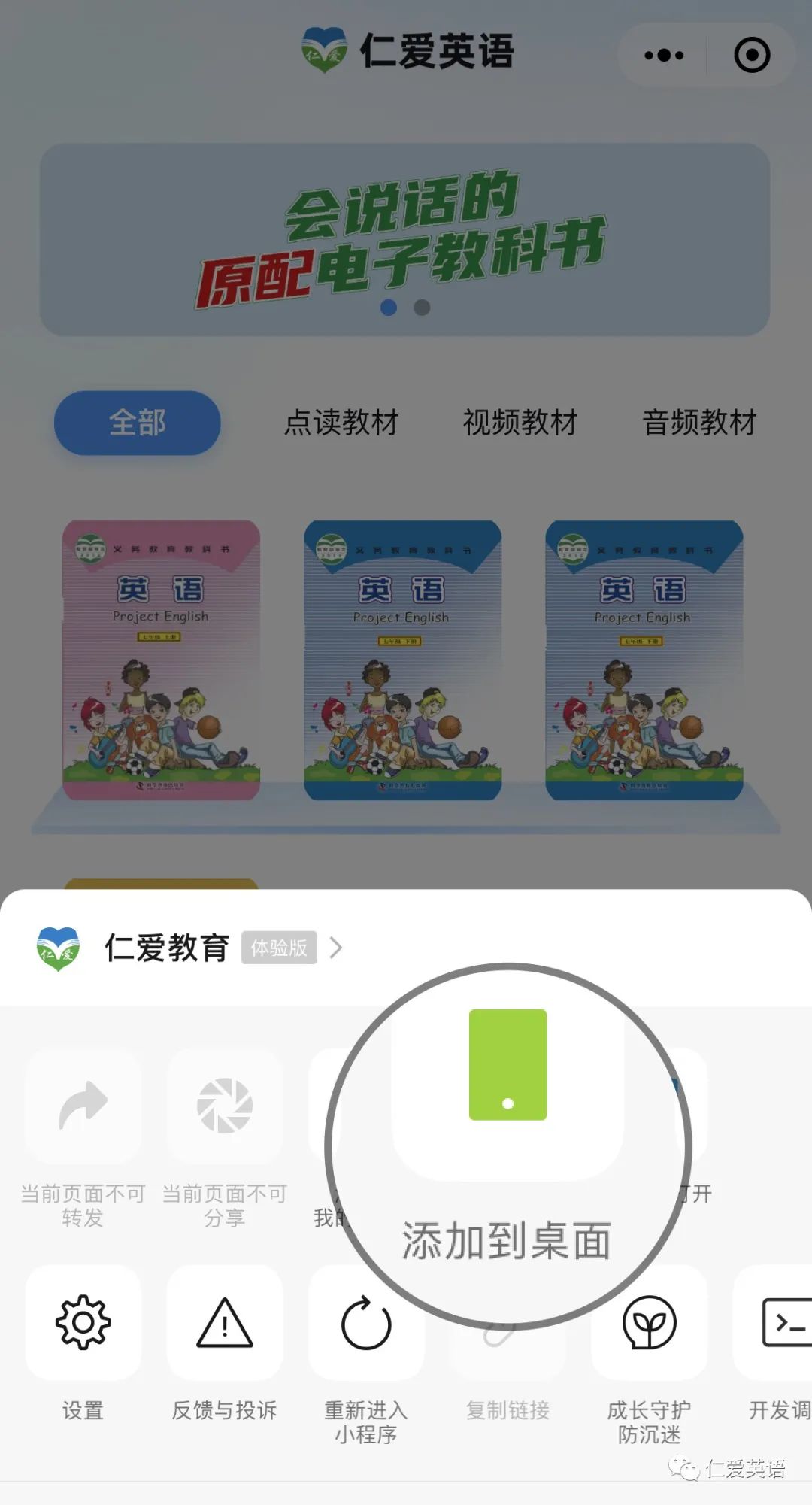Select the 全部 tab

click(x=137, y=423)
